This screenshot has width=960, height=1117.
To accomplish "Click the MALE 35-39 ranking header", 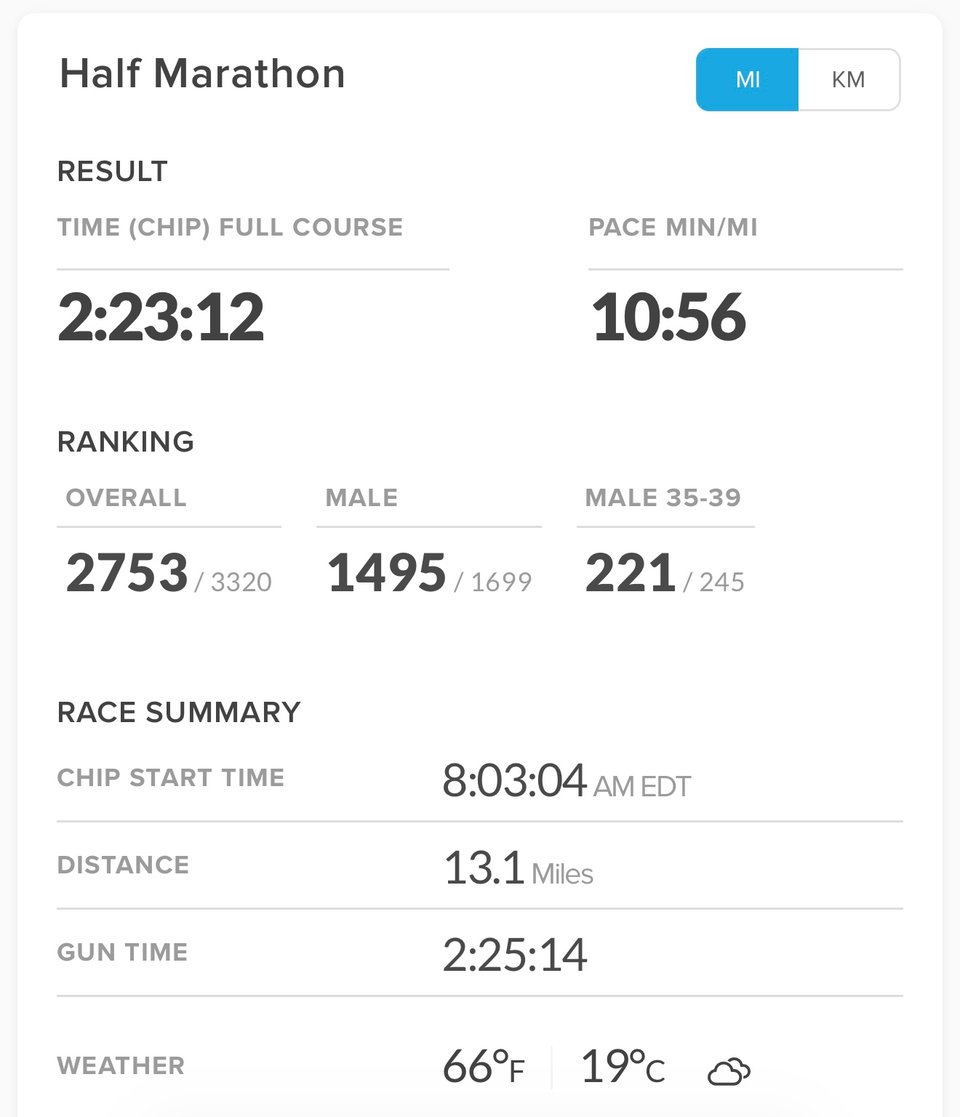I will (665, 497).
